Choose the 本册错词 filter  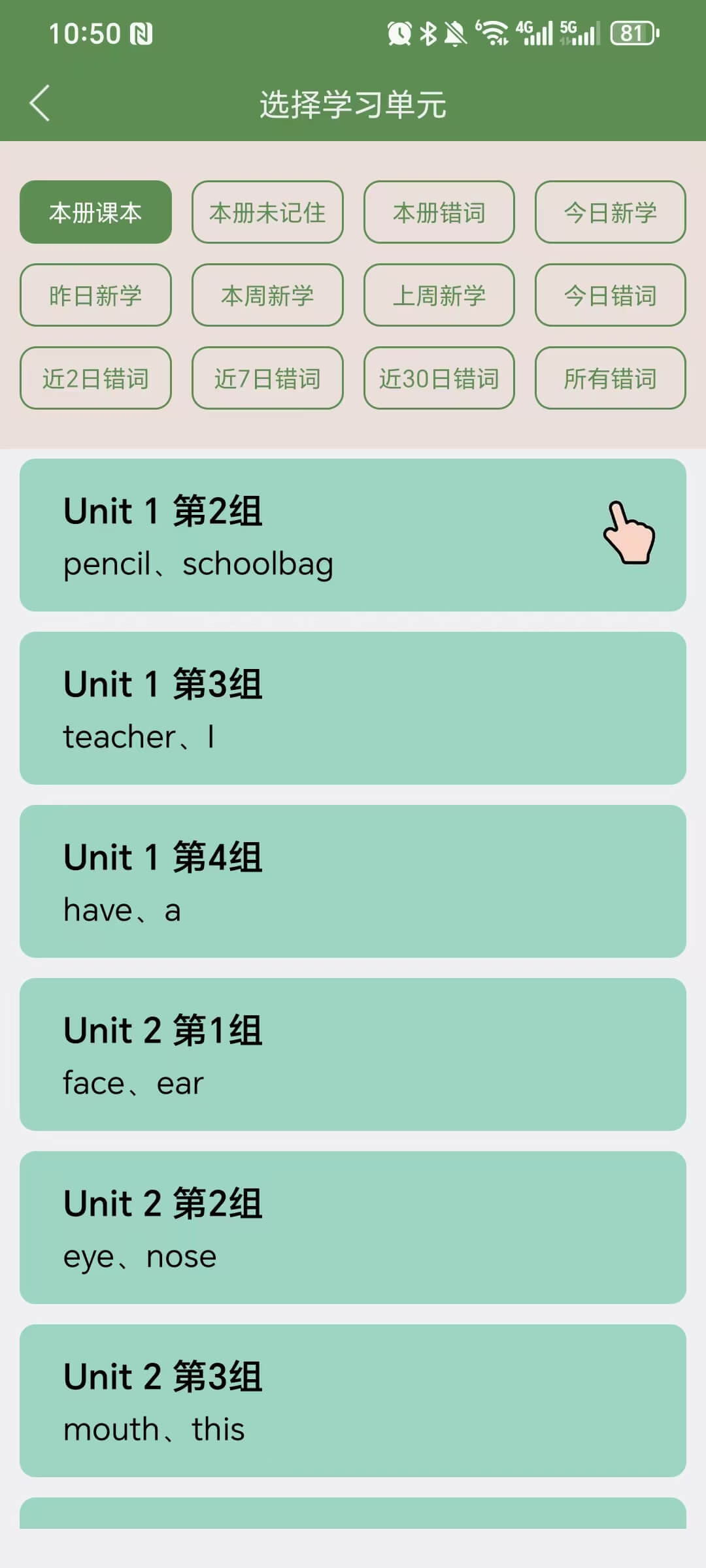point(439,212)
